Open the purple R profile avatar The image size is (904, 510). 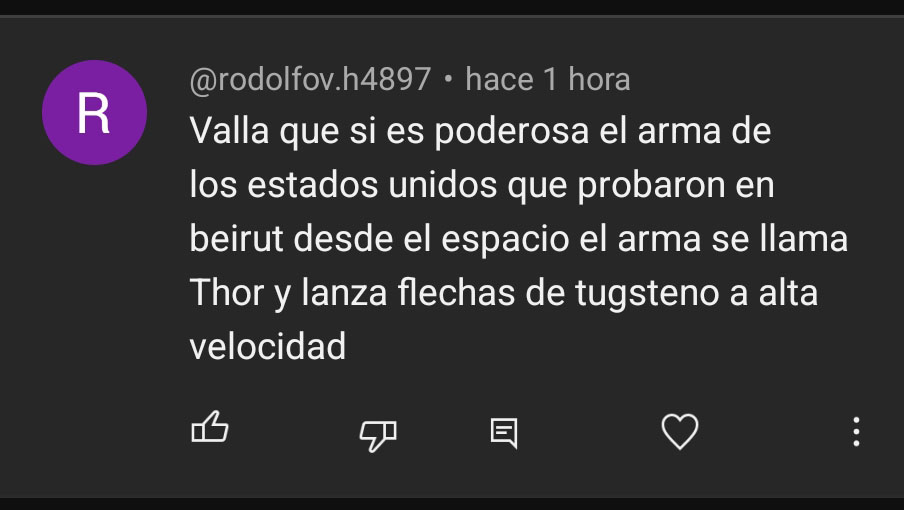(94, 112)
